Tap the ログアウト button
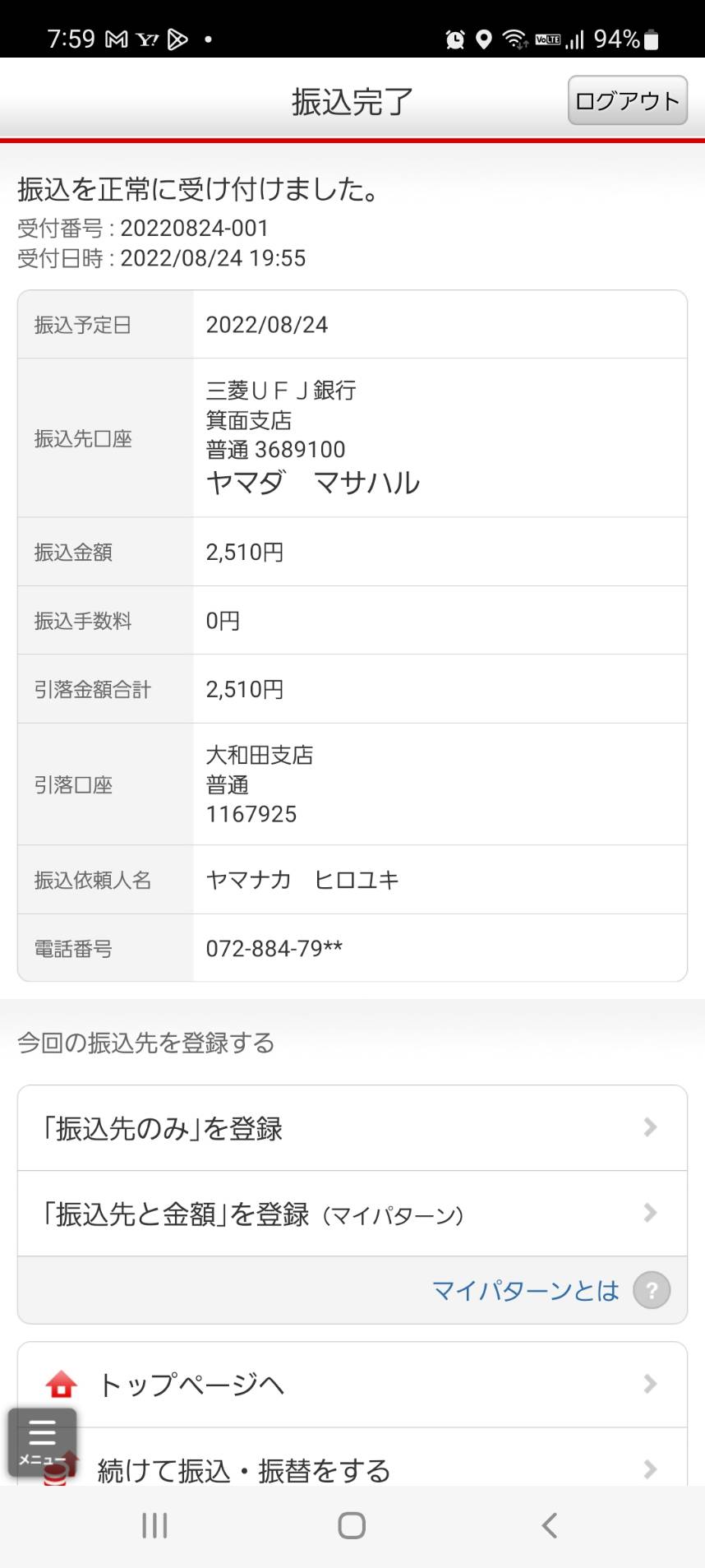 tap(627, 100)
